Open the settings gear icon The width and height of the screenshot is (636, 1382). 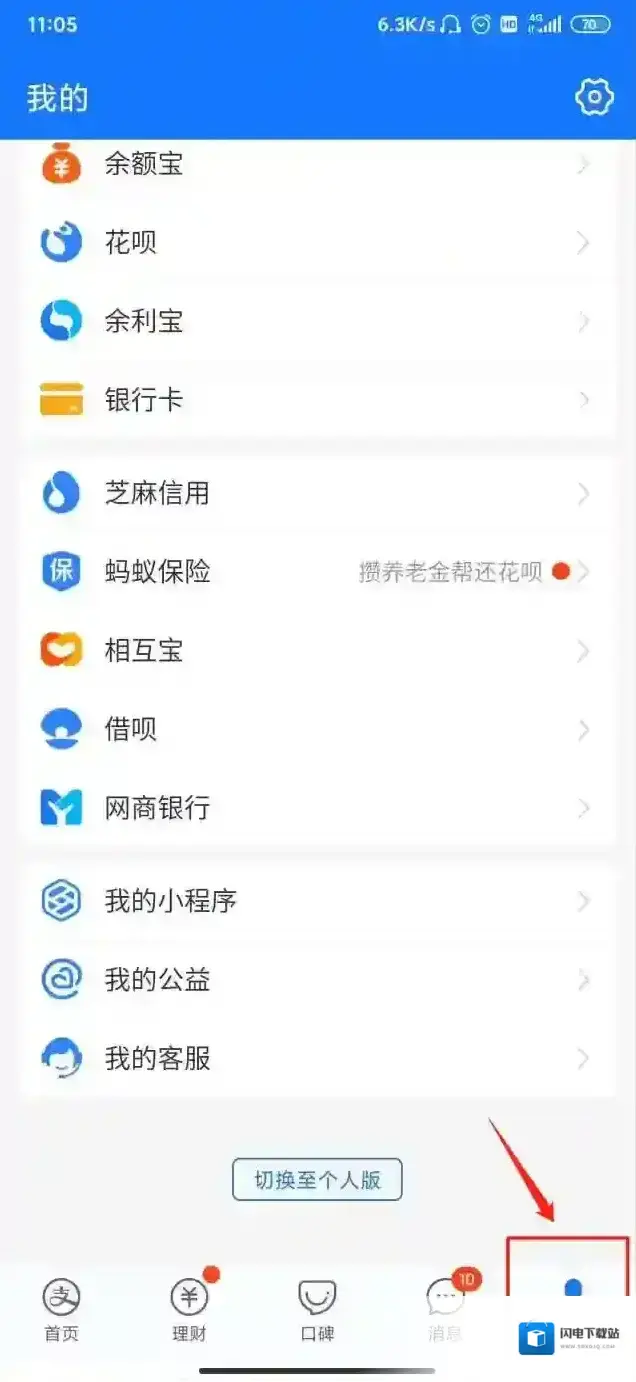(x=594, y=97)
